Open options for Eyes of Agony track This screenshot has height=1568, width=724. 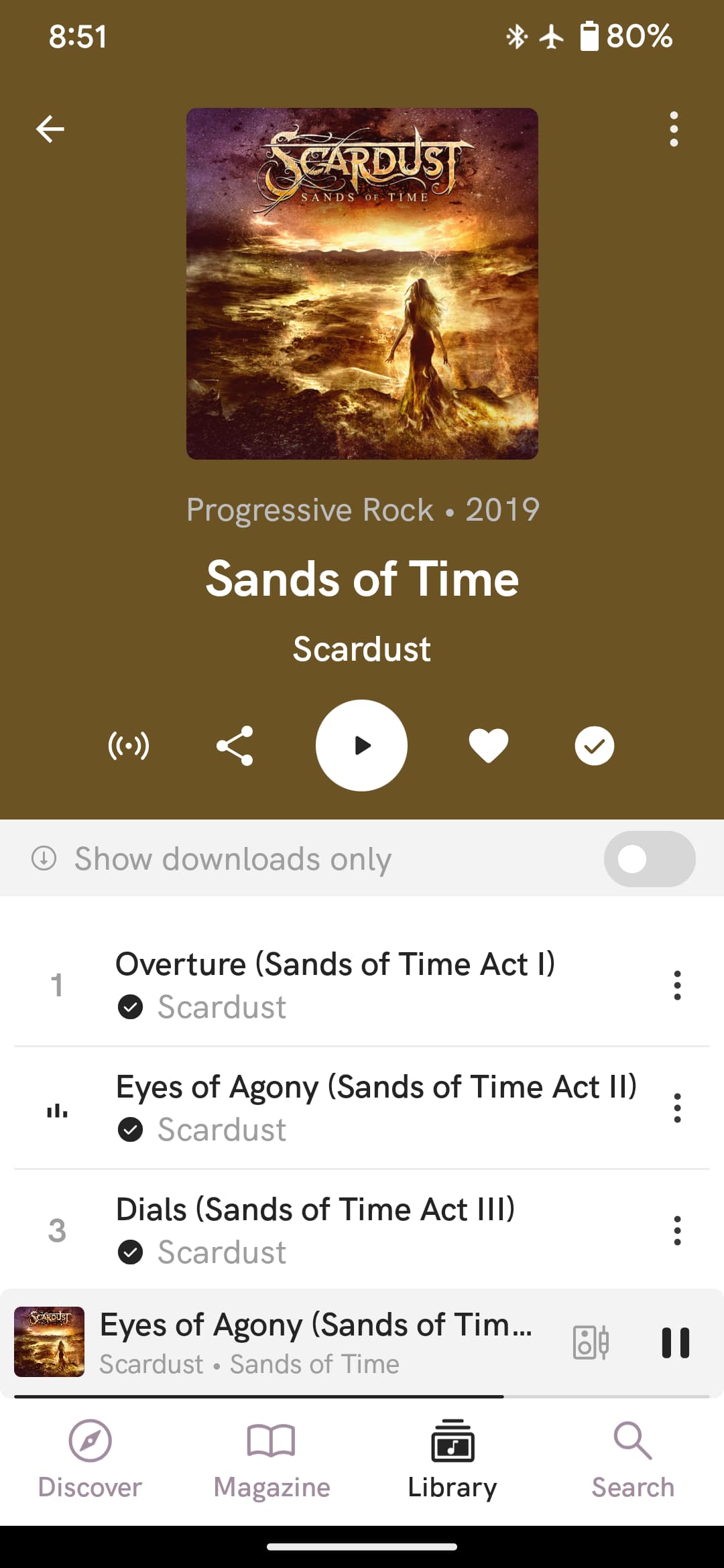coord(677,1108)
